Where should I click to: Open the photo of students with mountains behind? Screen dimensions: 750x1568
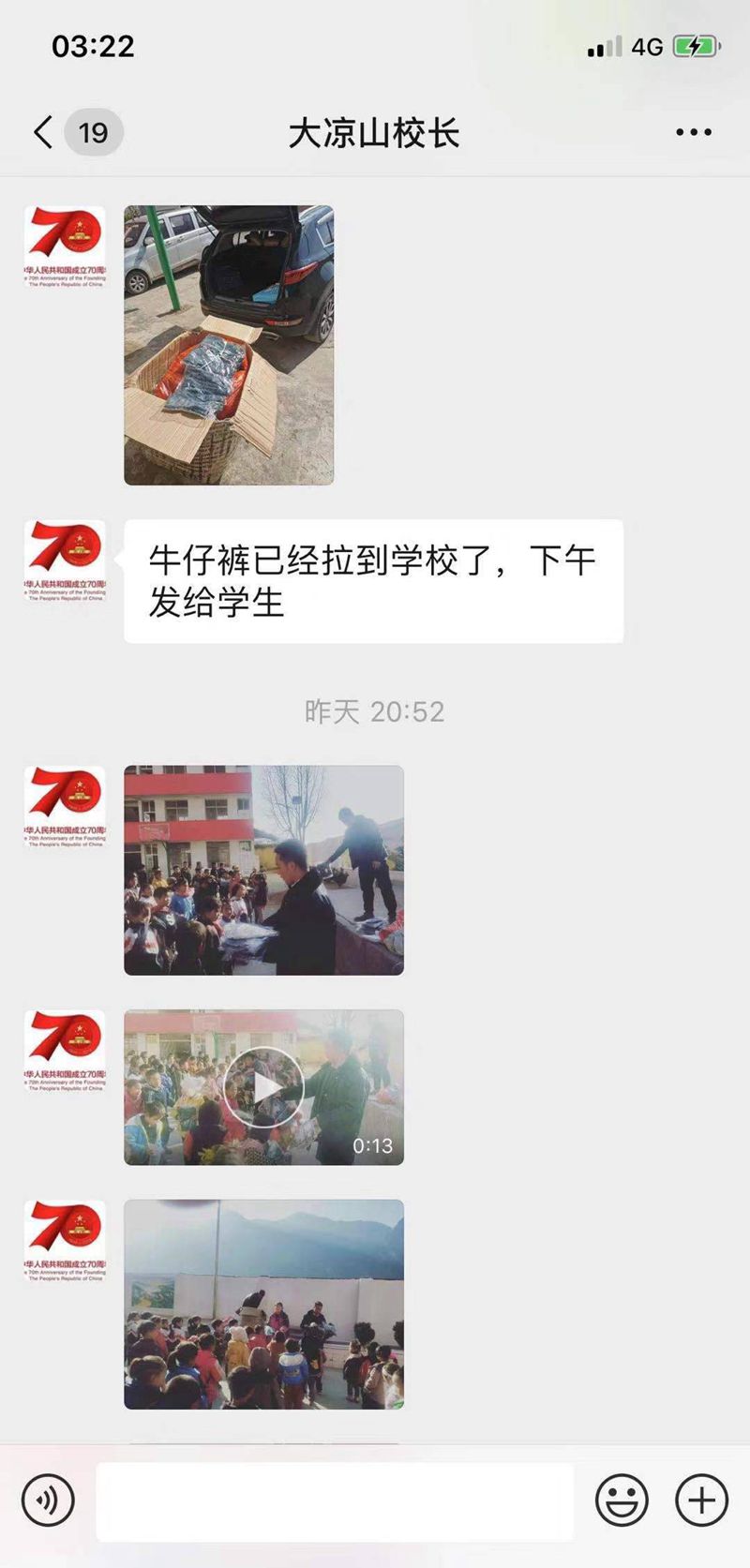pyautogui.click(x=263, y=1304)
